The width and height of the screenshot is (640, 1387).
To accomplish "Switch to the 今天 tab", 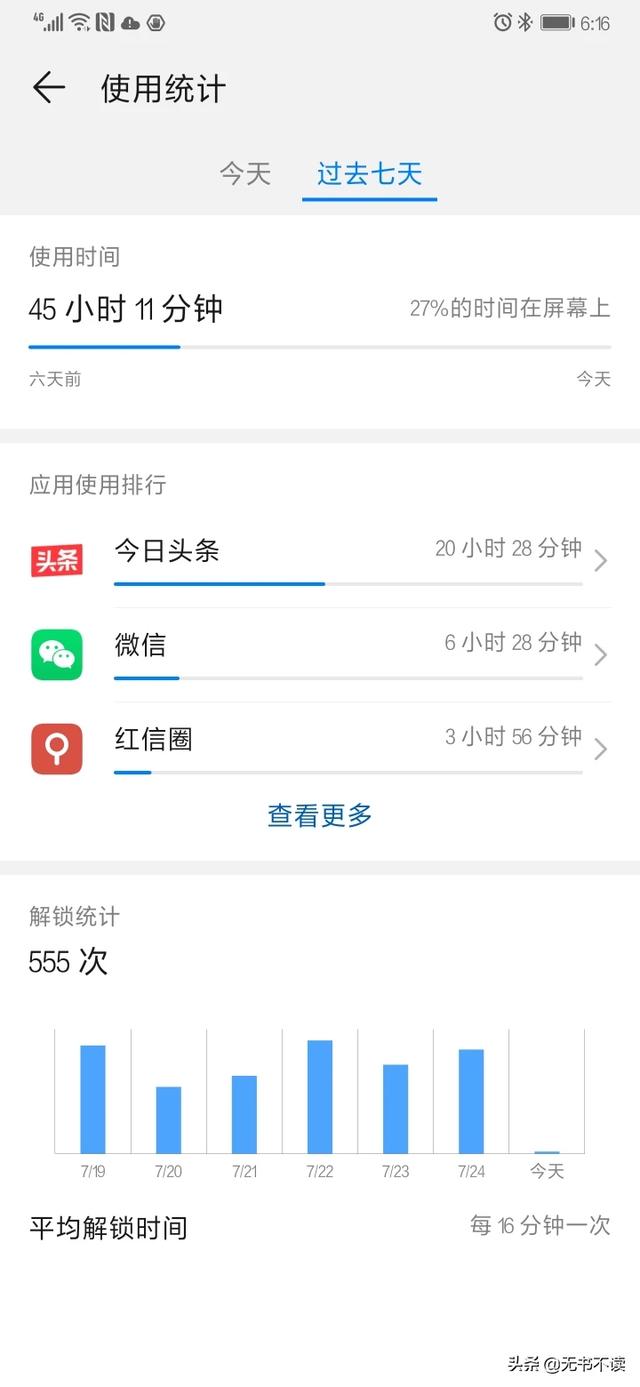I will (x=245, y=174).
